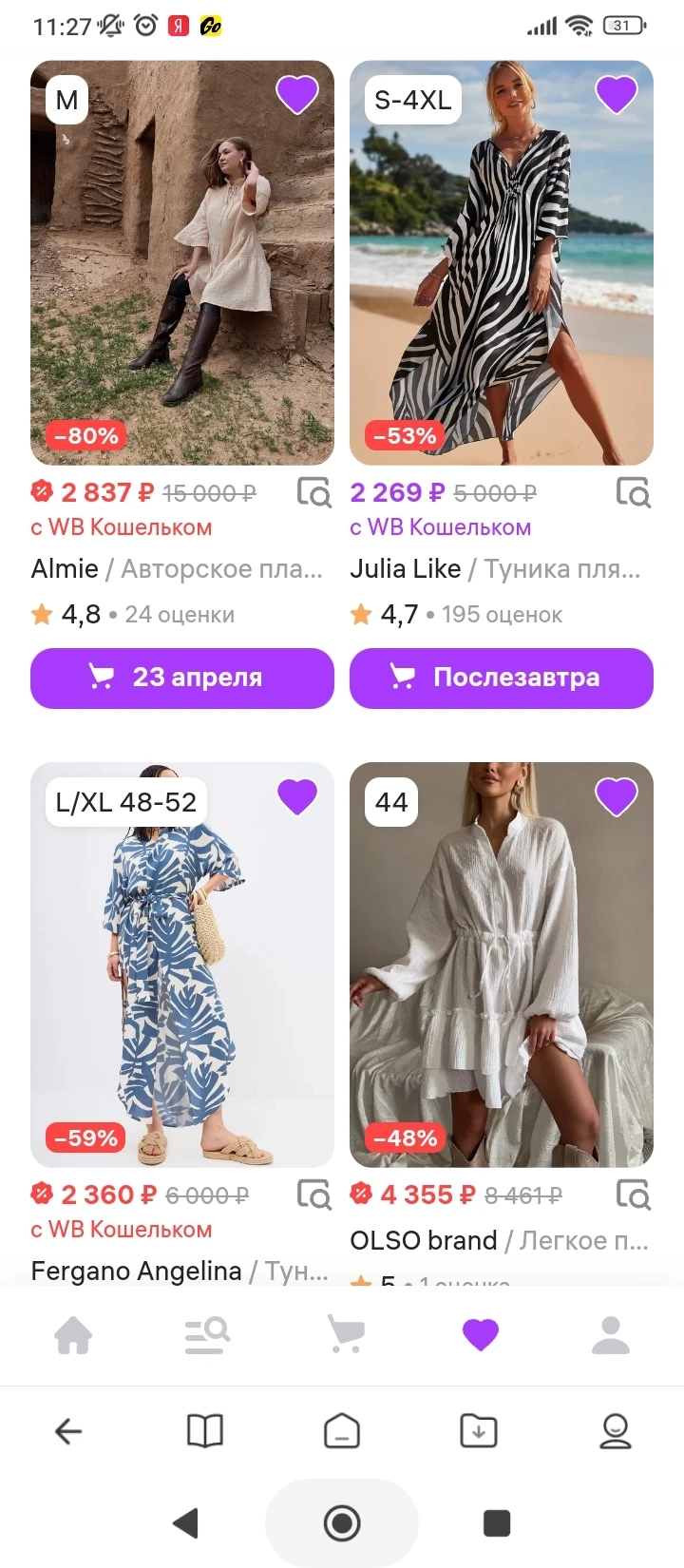Switch to the shopping cart tab
The image size is (684, 1568).
[x=345, y=1335]
